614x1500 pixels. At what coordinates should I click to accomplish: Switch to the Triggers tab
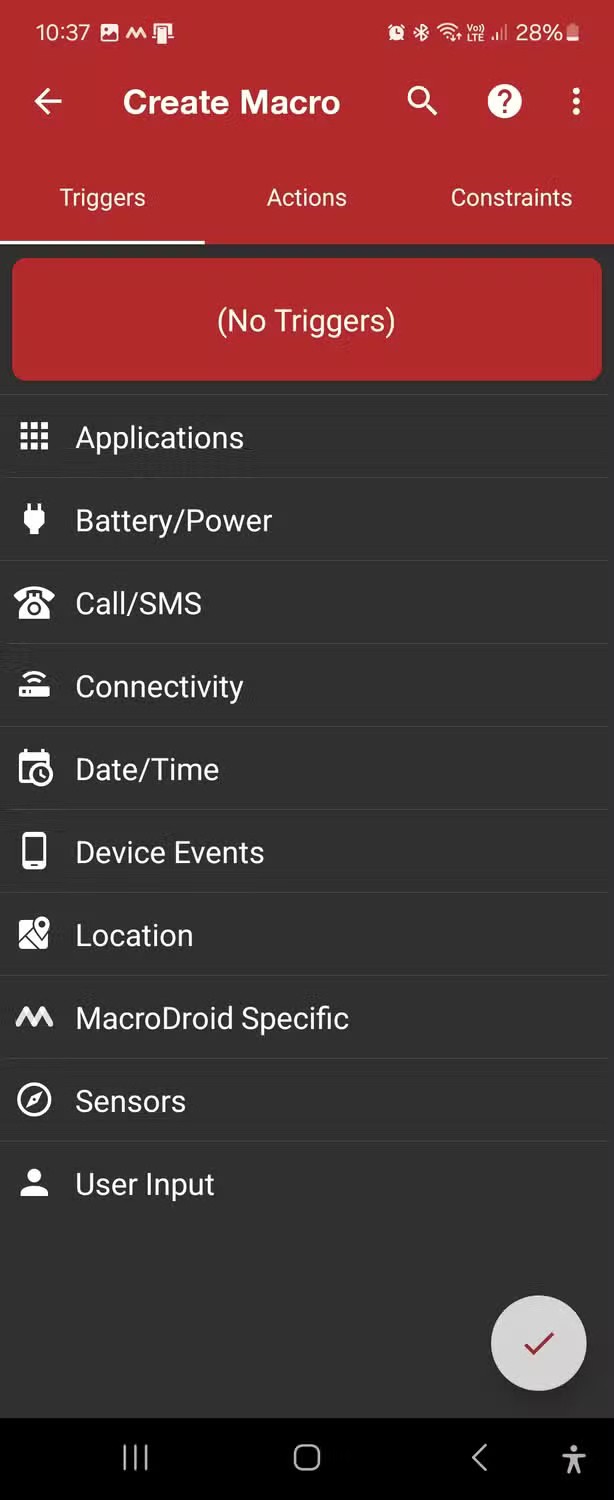coord(102,198)
